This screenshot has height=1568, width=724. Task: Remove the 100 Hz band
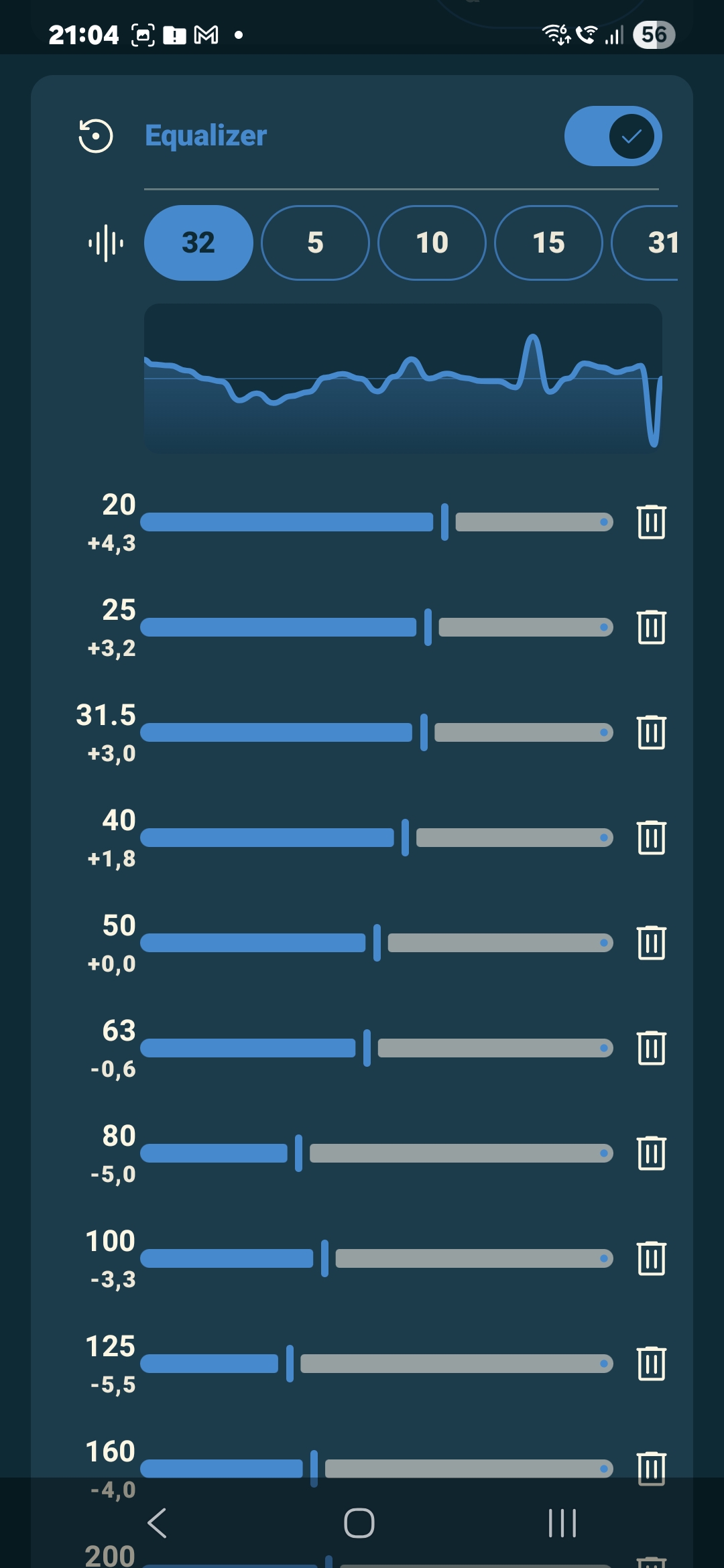[651, 1258]
